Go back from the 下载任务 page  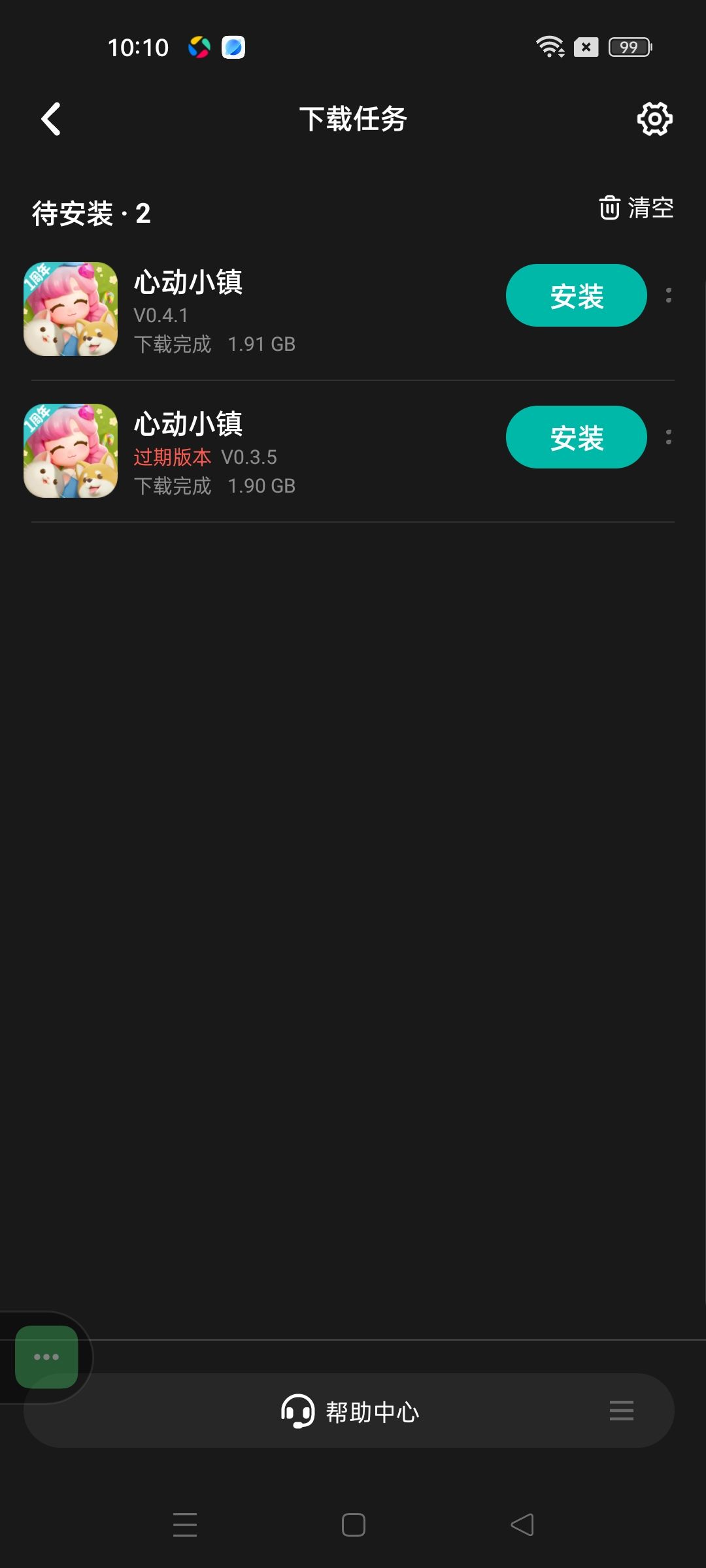pos(51,119)
